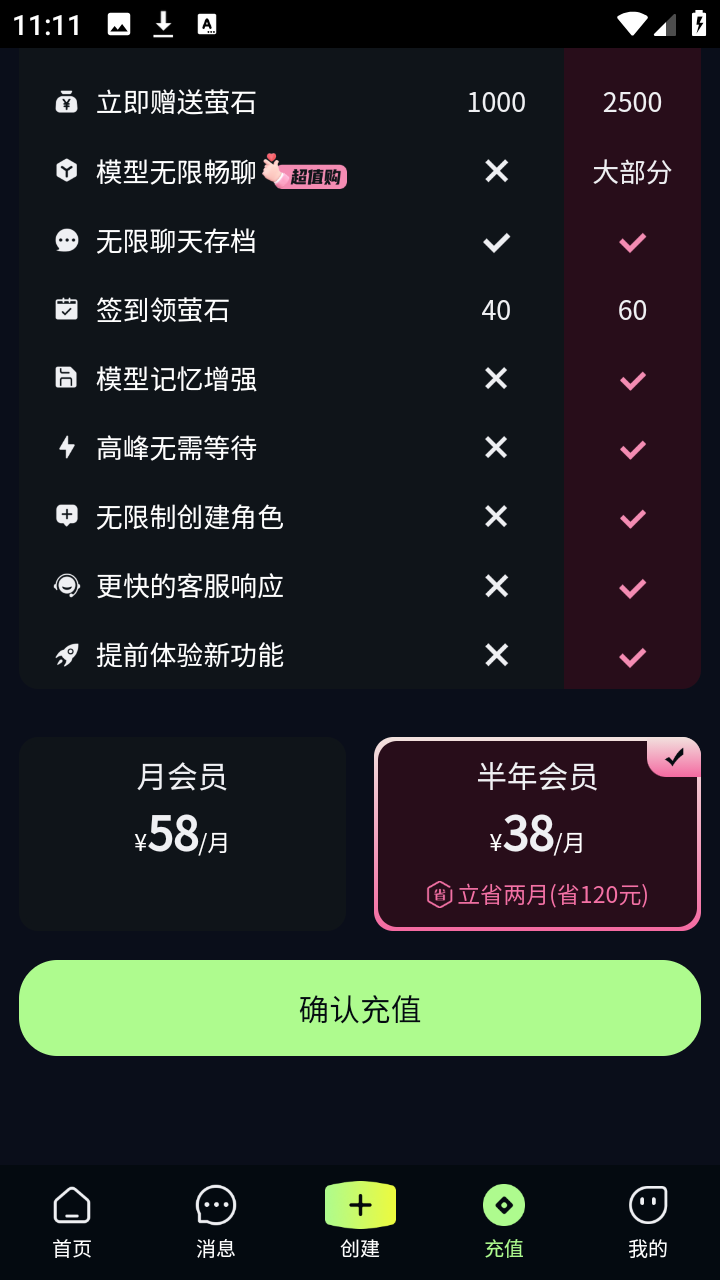Click the 超值购 badge near 模型无限畅聊
Screen dimensions: 720x1280
tap(307, 176)
